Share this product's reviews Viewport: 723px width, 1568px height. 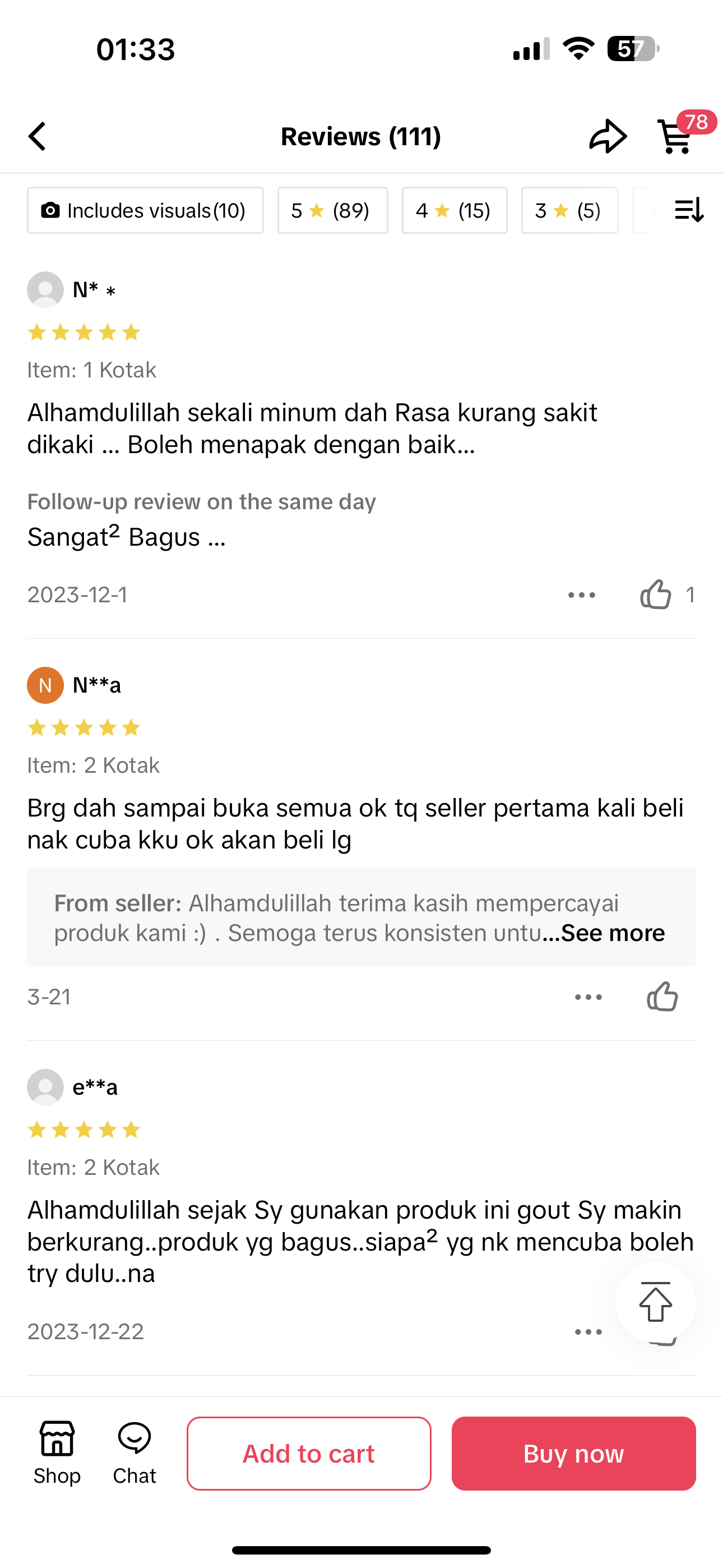(608, 136)
